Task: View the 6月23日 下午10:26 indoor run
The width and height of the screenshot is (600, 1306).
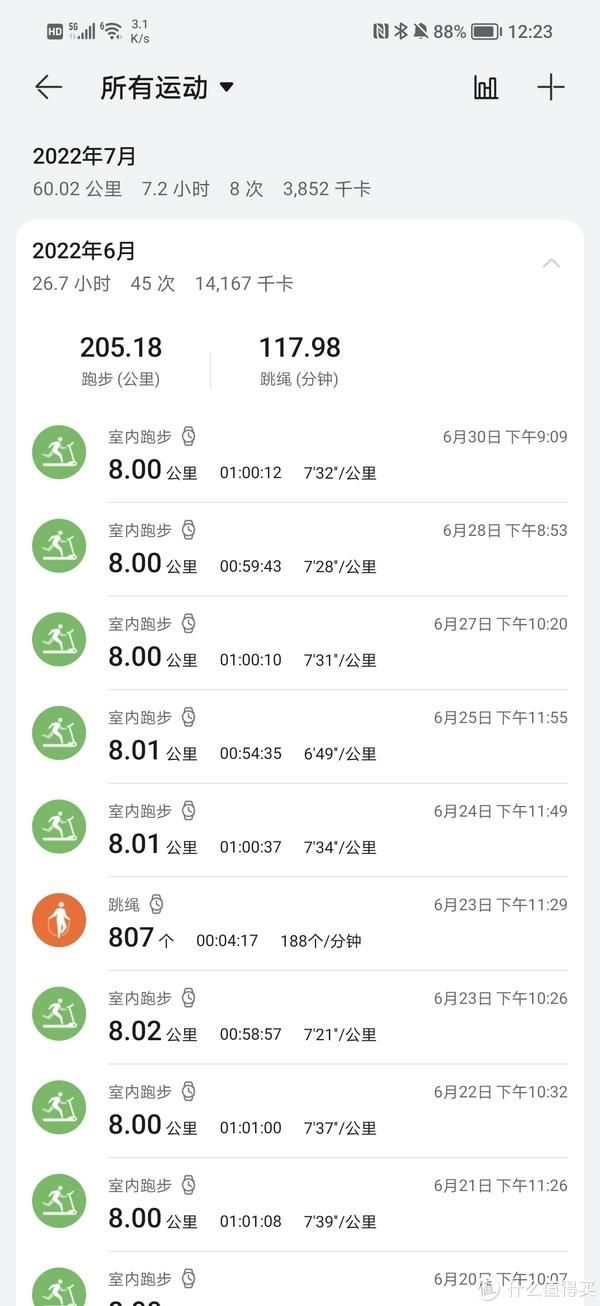Action: click(x=300, y=1017)
